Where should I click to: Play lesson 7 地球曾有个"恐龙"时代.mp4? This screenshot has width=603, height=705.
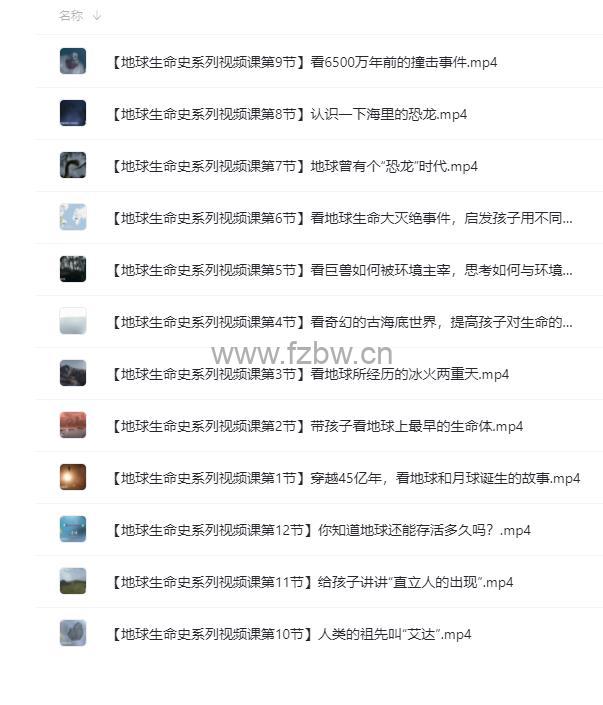click(295, 166)
